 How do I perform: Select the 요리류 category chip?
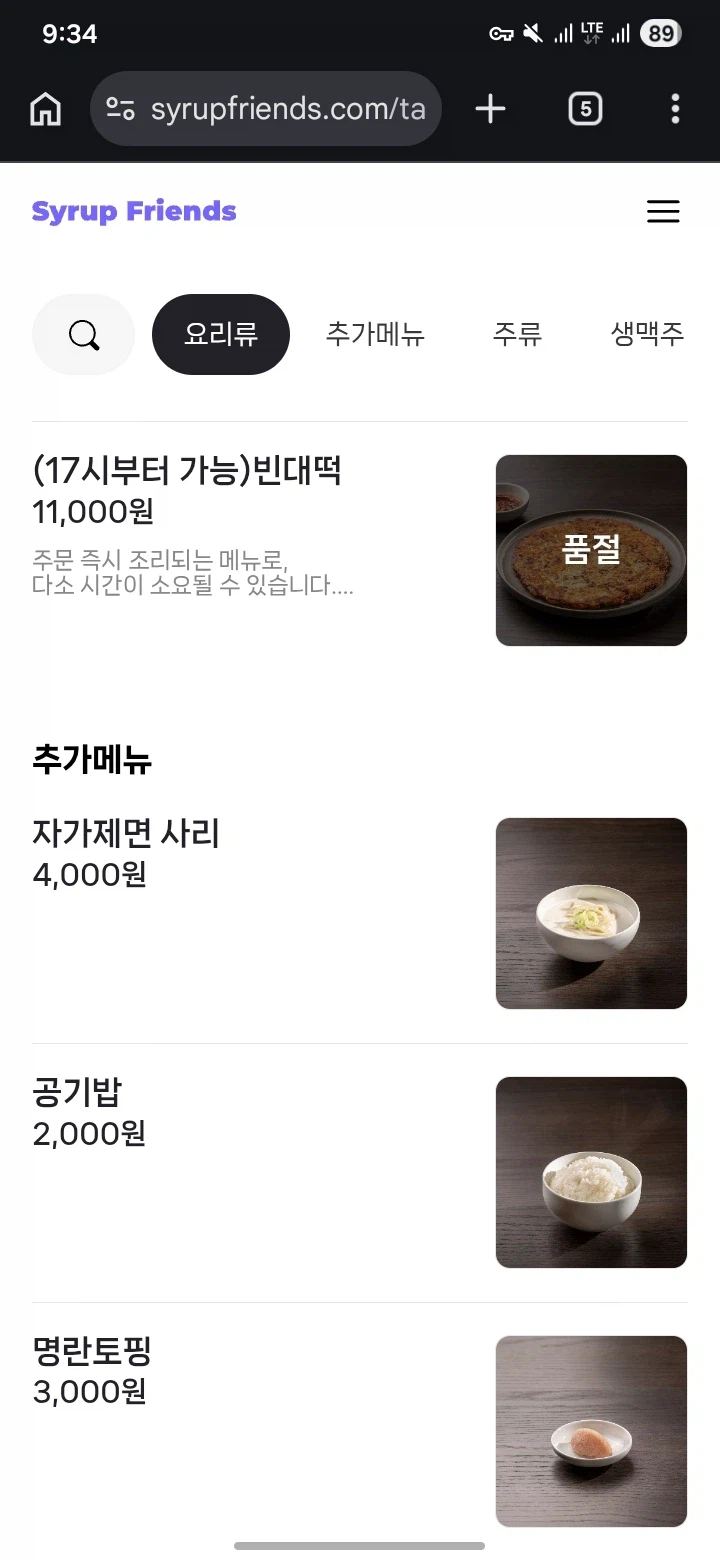[x=220, y=334]
